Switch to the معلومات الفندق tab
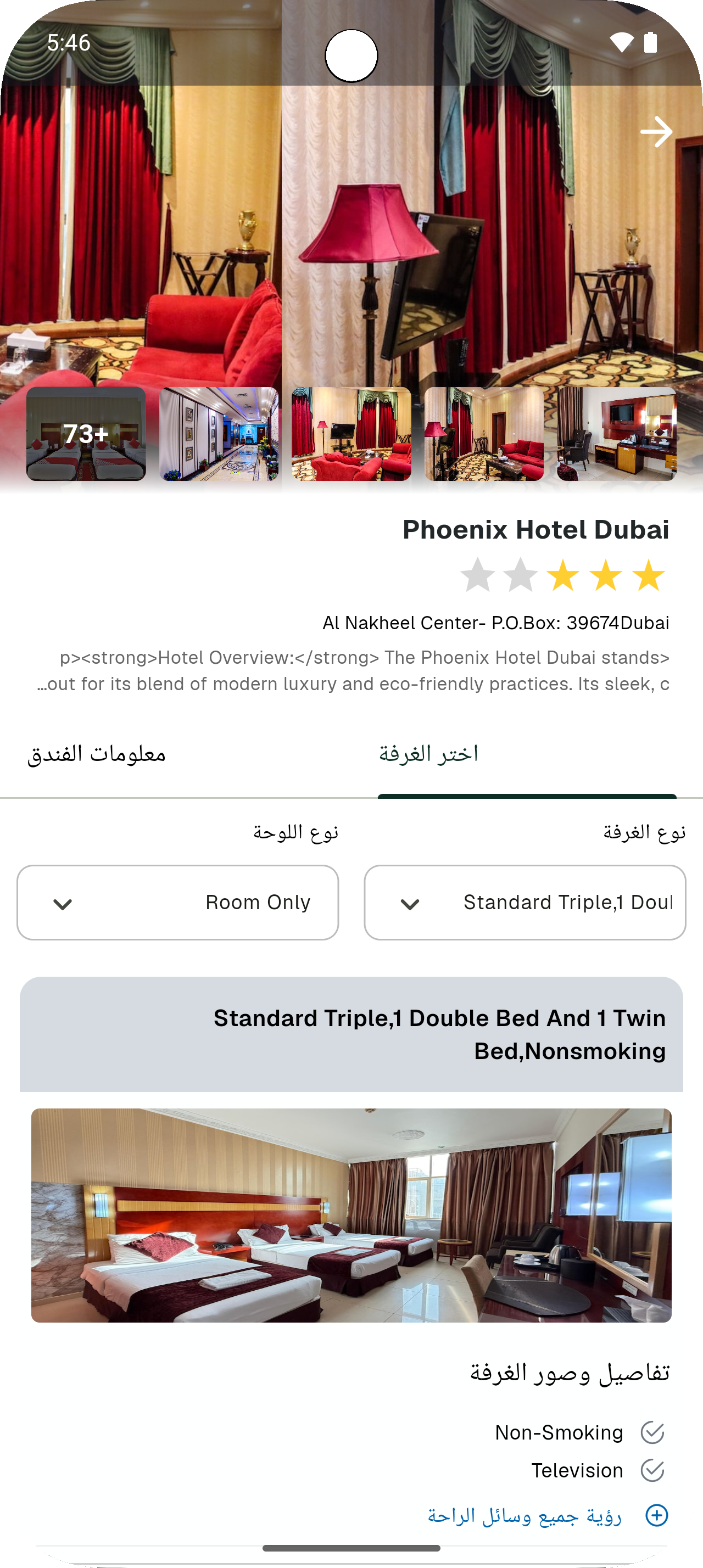 click(x=97, y=754)
